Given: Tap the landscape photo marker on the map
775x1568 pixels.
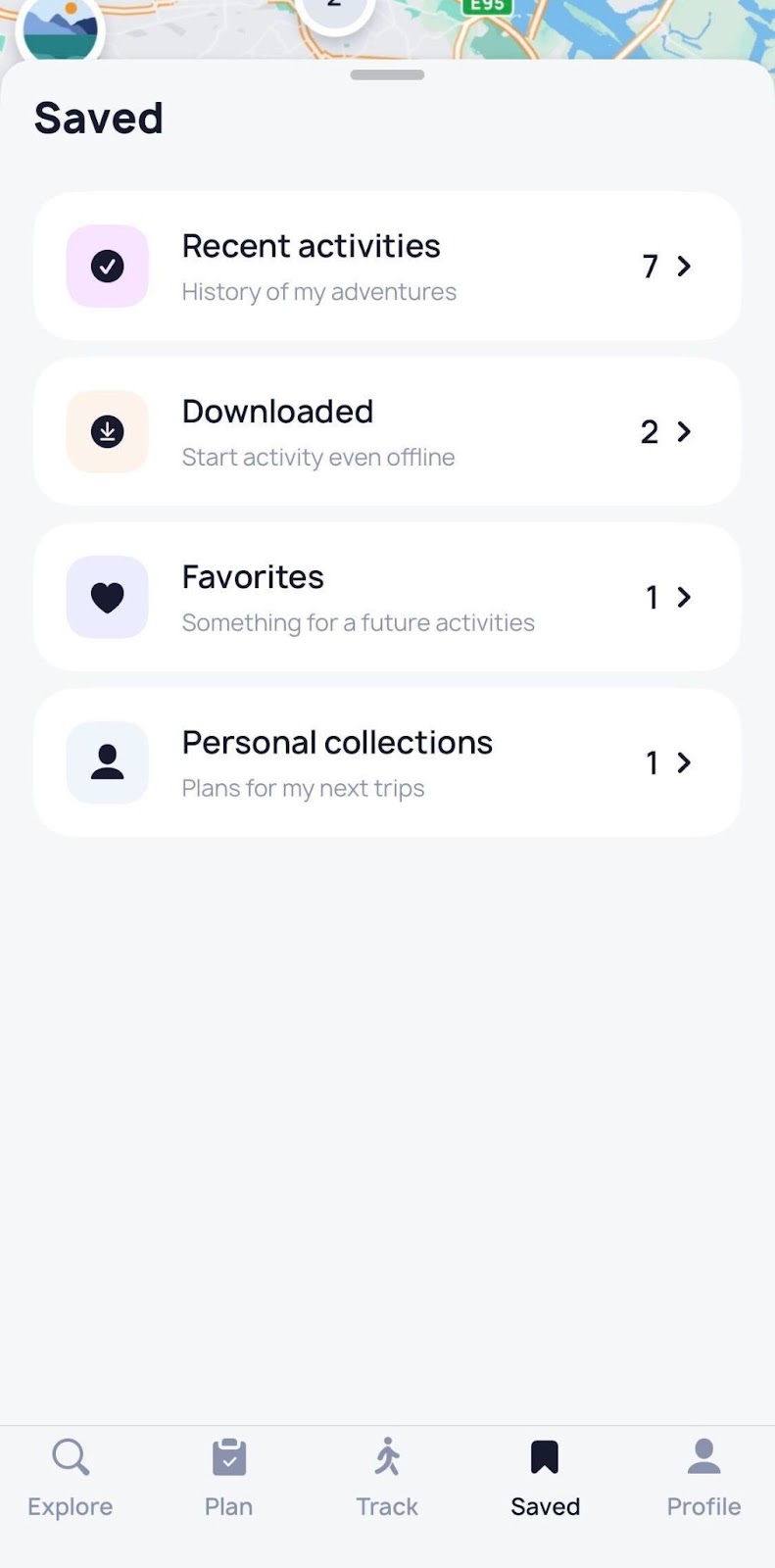Looking at the screenshot, I should click(x=61, y=27).
